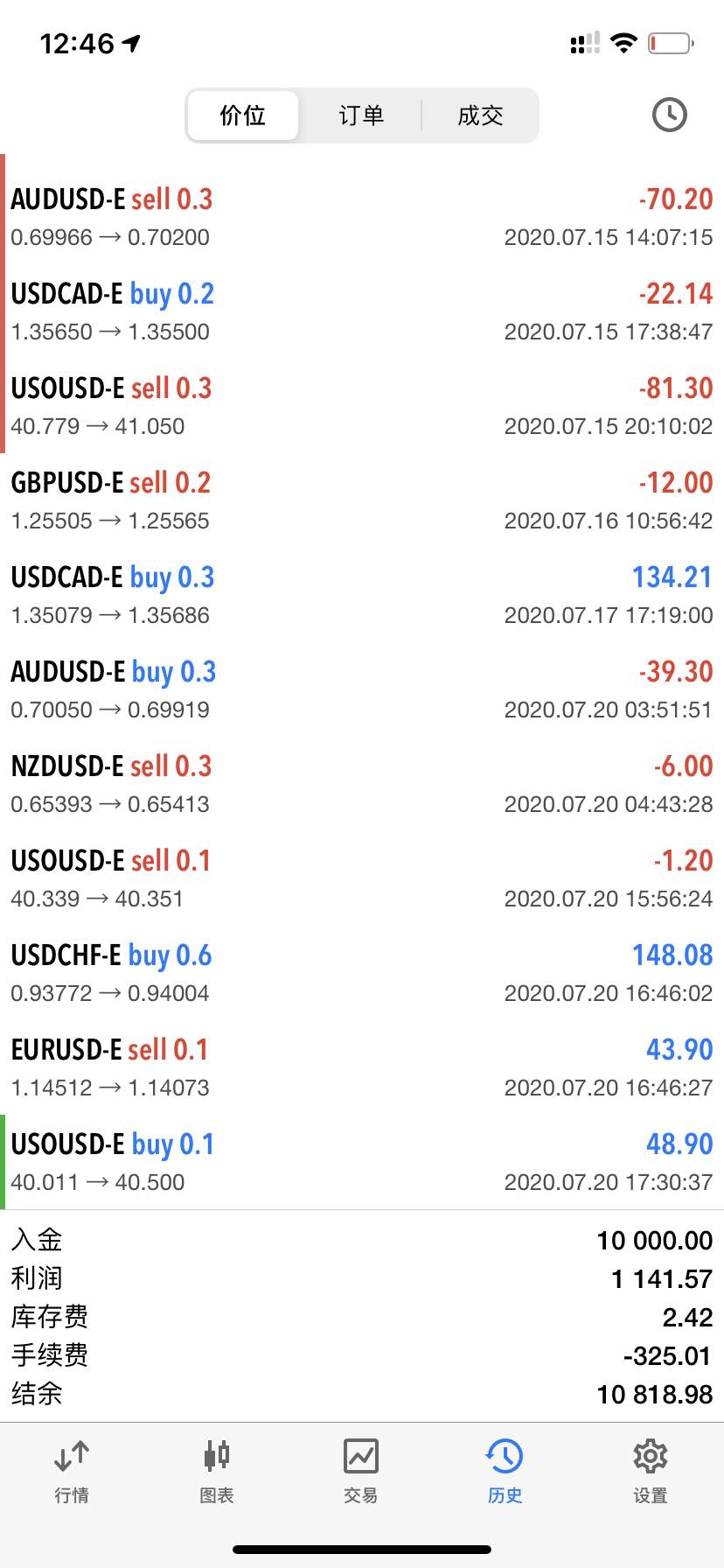This screenshot has height=1568, width=724.
Task: Tap the GBPUSD-E sell 0.2 record
Action: click(362, 500)
